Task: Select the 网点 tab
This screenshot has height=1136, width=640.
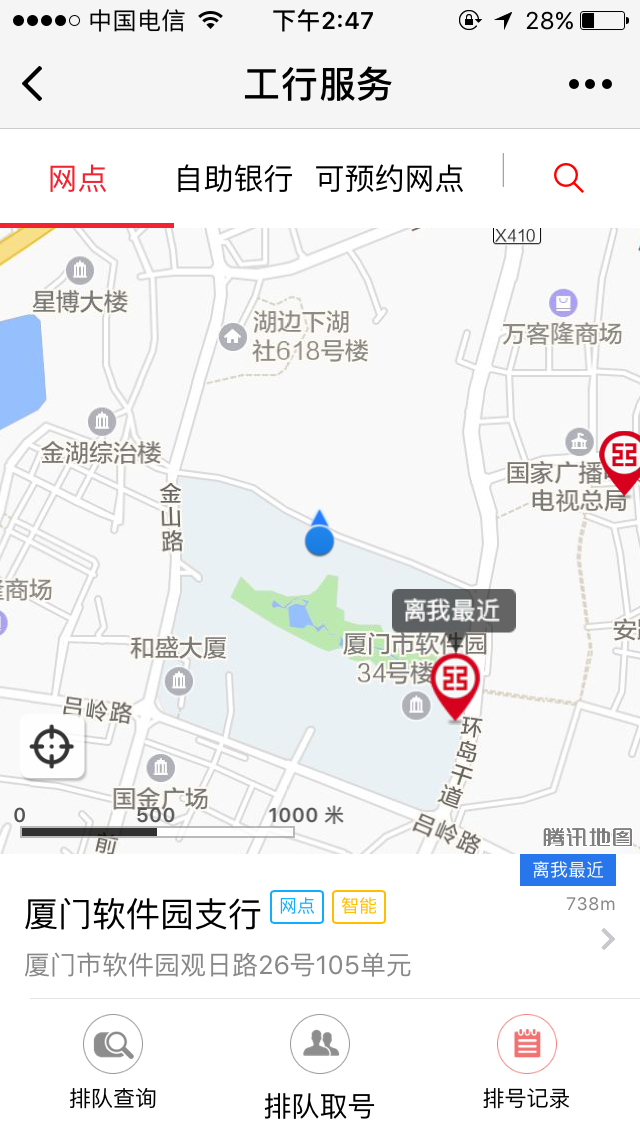Action: 78,179
